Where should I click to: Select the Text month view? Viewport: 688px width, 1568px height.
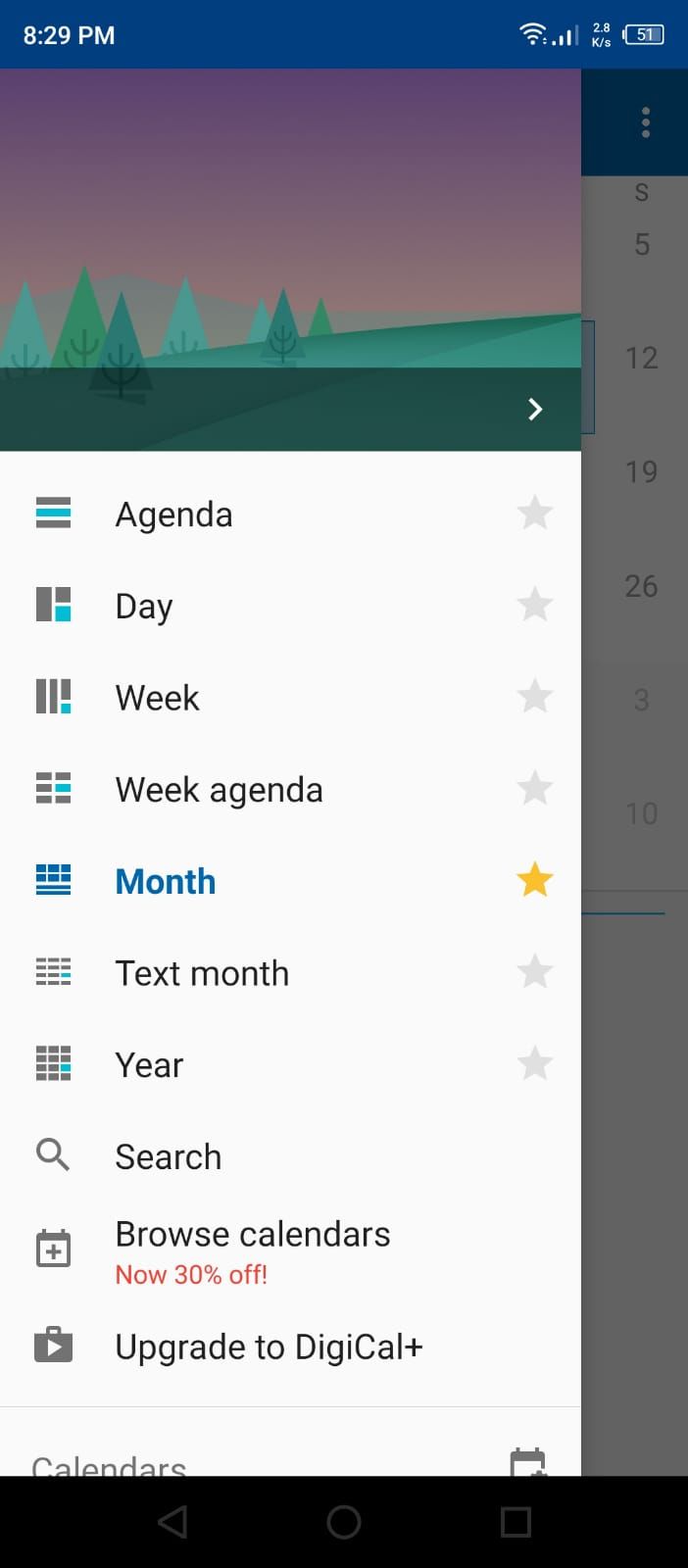(x=290, y=973)
